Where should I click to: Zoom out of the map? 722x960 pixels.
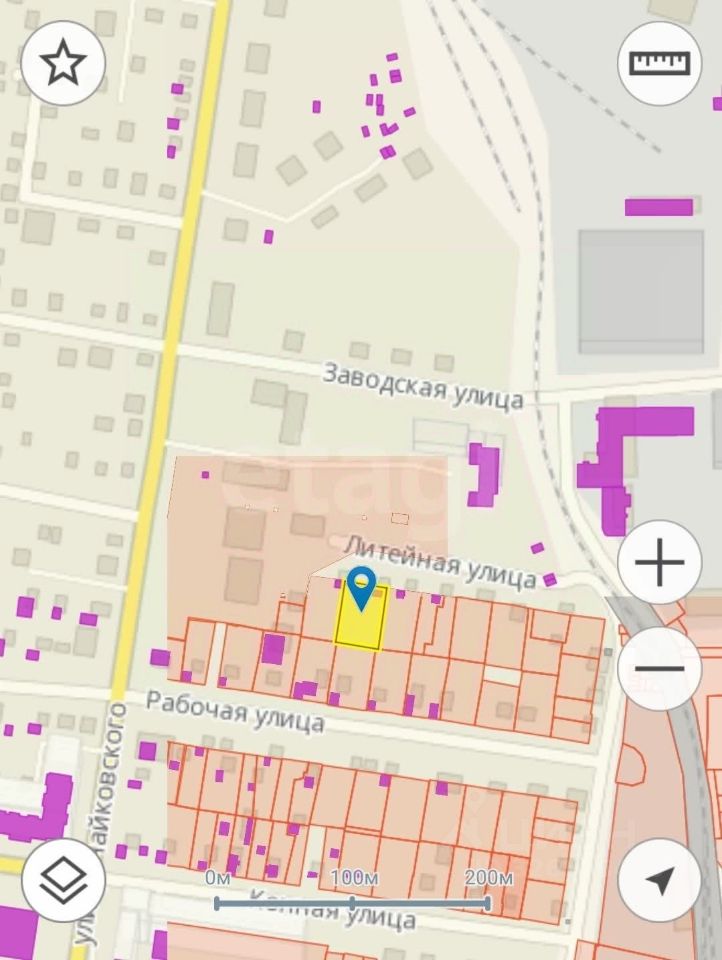(x=659, y=668)
